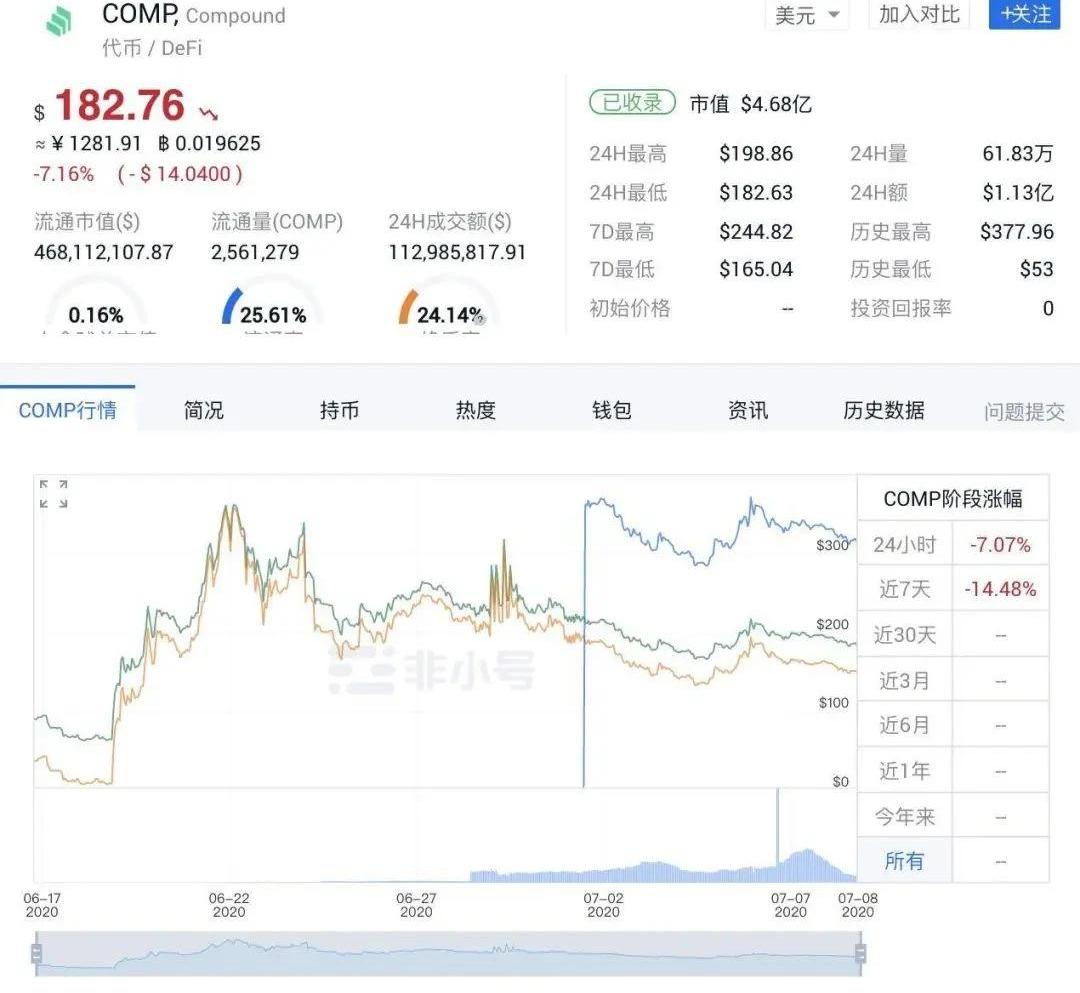Show the 近1年 range
The image size is (1080, 993).
click(x=904, y=771)
